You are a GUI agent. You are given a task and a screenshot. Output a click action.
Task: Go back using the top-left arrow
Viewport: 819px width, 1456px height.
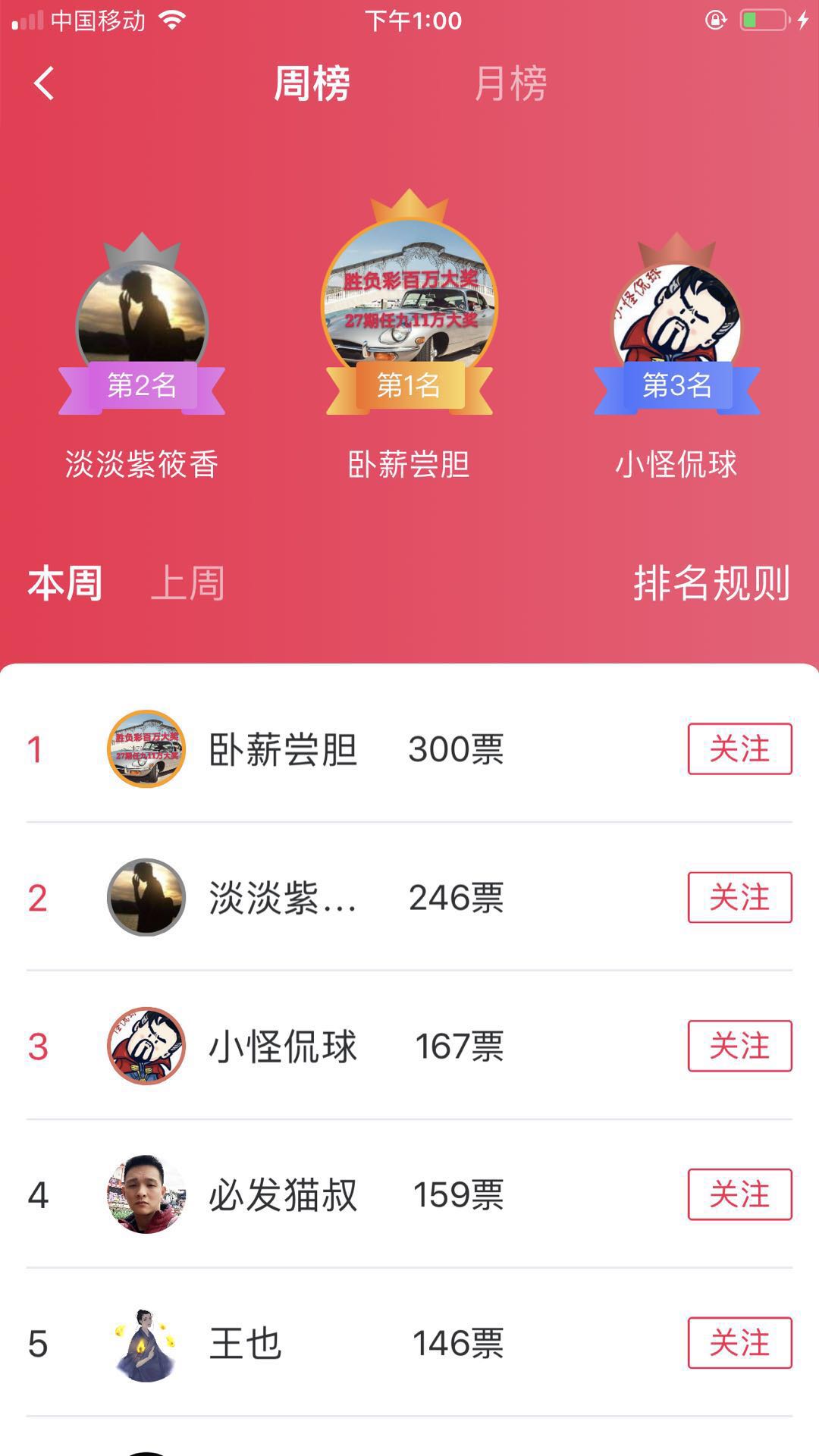[x=44, y=83]
